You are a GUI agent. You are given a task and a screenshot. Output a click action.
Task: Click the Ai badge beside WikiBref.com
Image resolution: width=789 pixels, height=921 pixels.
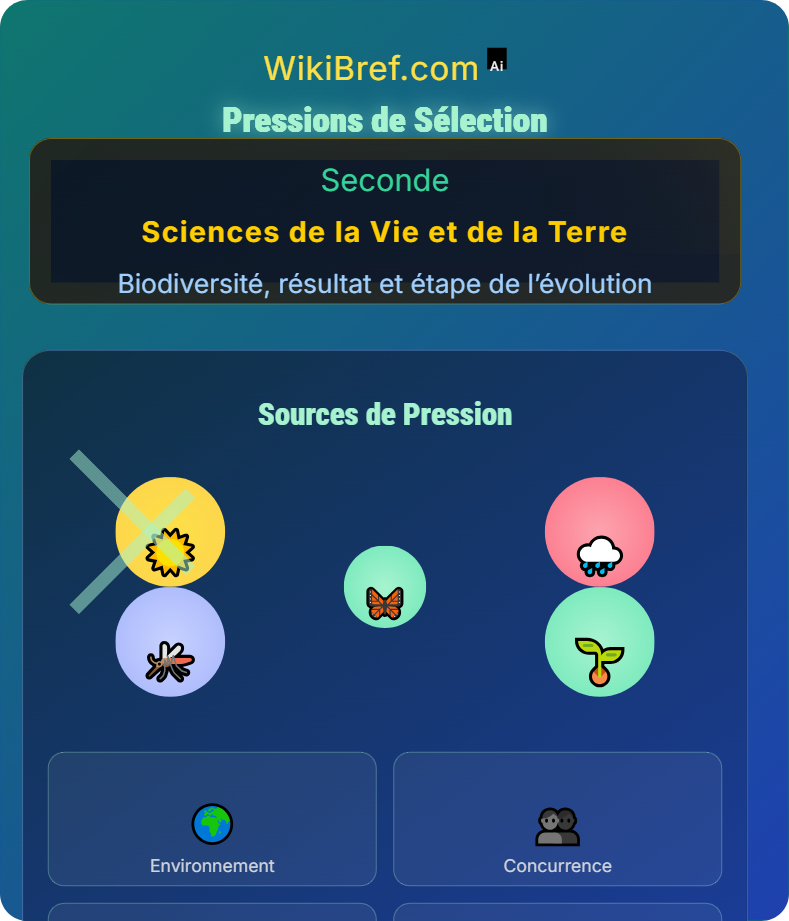click(x=495, y=60)
